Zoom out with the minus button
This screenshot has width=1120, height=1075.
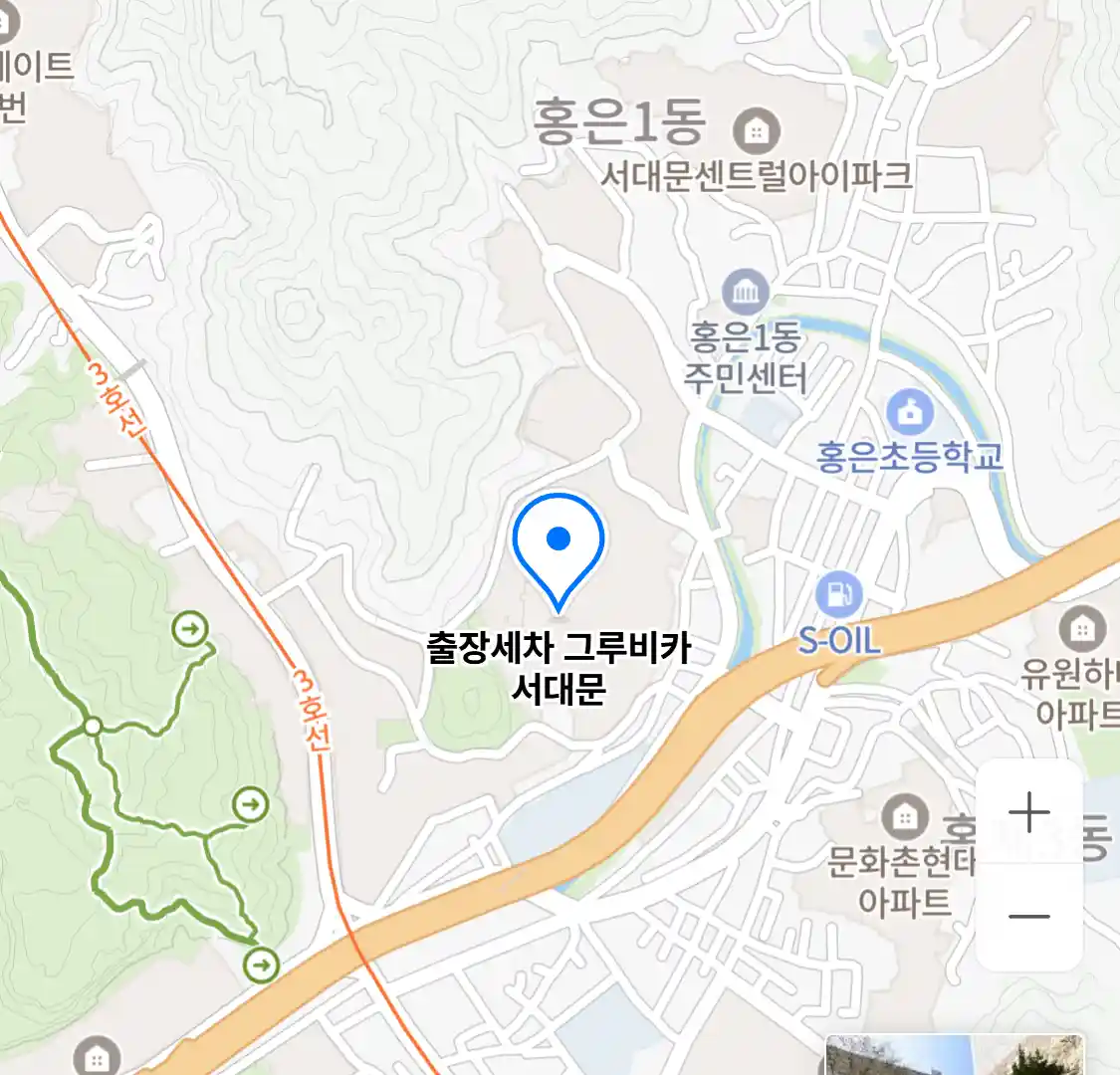point(1028,917)
